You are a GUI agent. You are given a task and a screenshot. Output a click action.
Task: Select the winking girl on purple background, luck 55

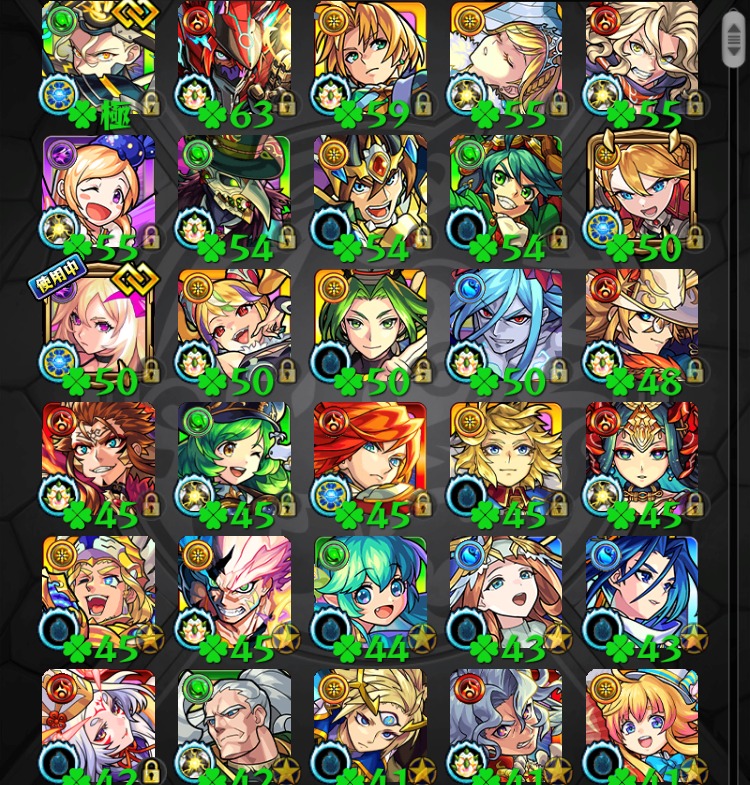point(98,190)
